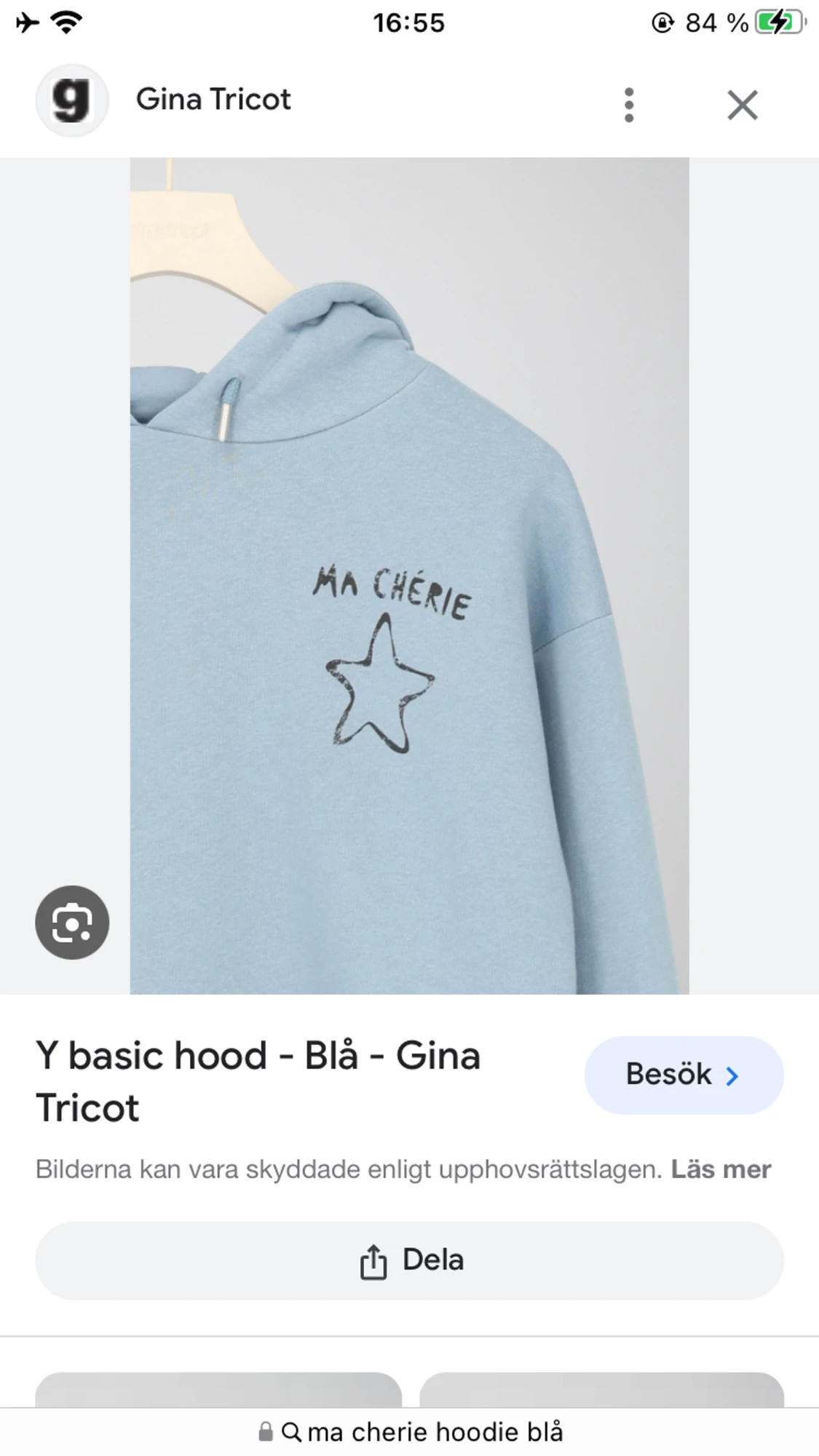Search the image with Google Lens
This screenshot has width=819, height=1456.
pyautogui.click(x=72, y=922)
